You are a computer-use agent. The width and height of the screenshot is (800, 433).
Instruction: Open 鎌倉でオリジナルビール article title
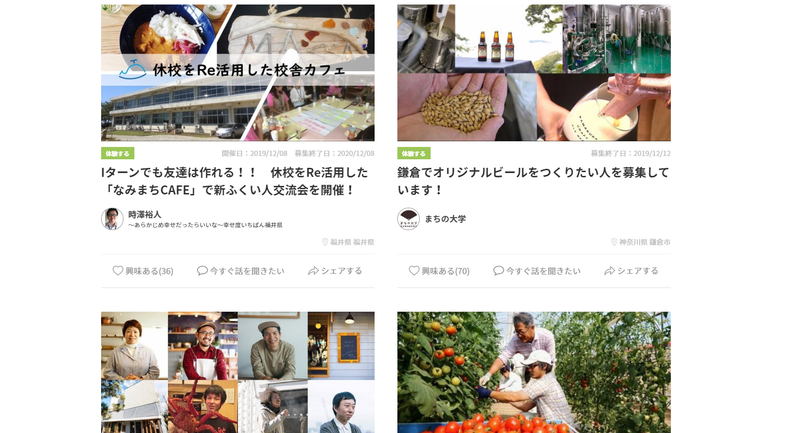point(533,181)
